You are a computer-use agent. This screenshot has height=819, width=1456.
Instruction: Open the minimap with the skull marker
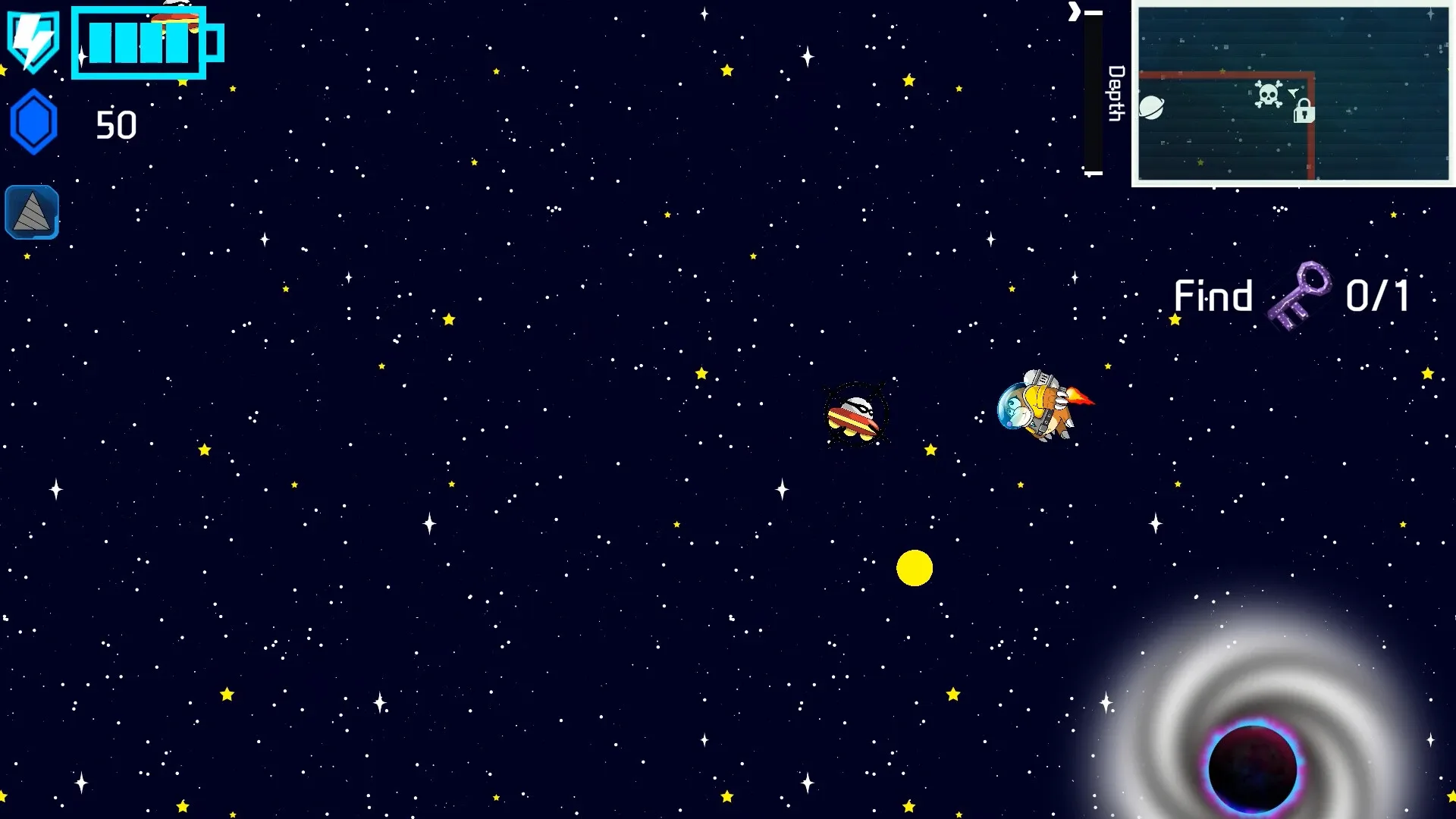coord(1293,94)
